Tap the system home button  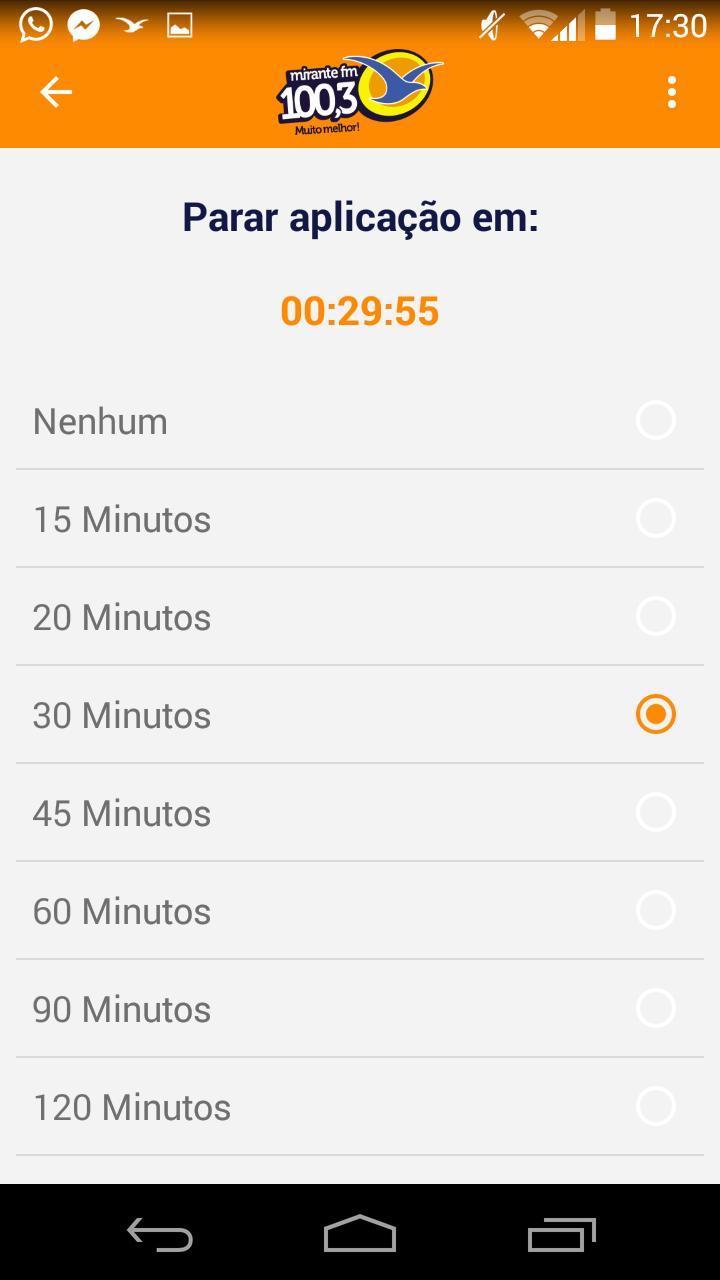pyautogui.click(x=360, y=1234)
